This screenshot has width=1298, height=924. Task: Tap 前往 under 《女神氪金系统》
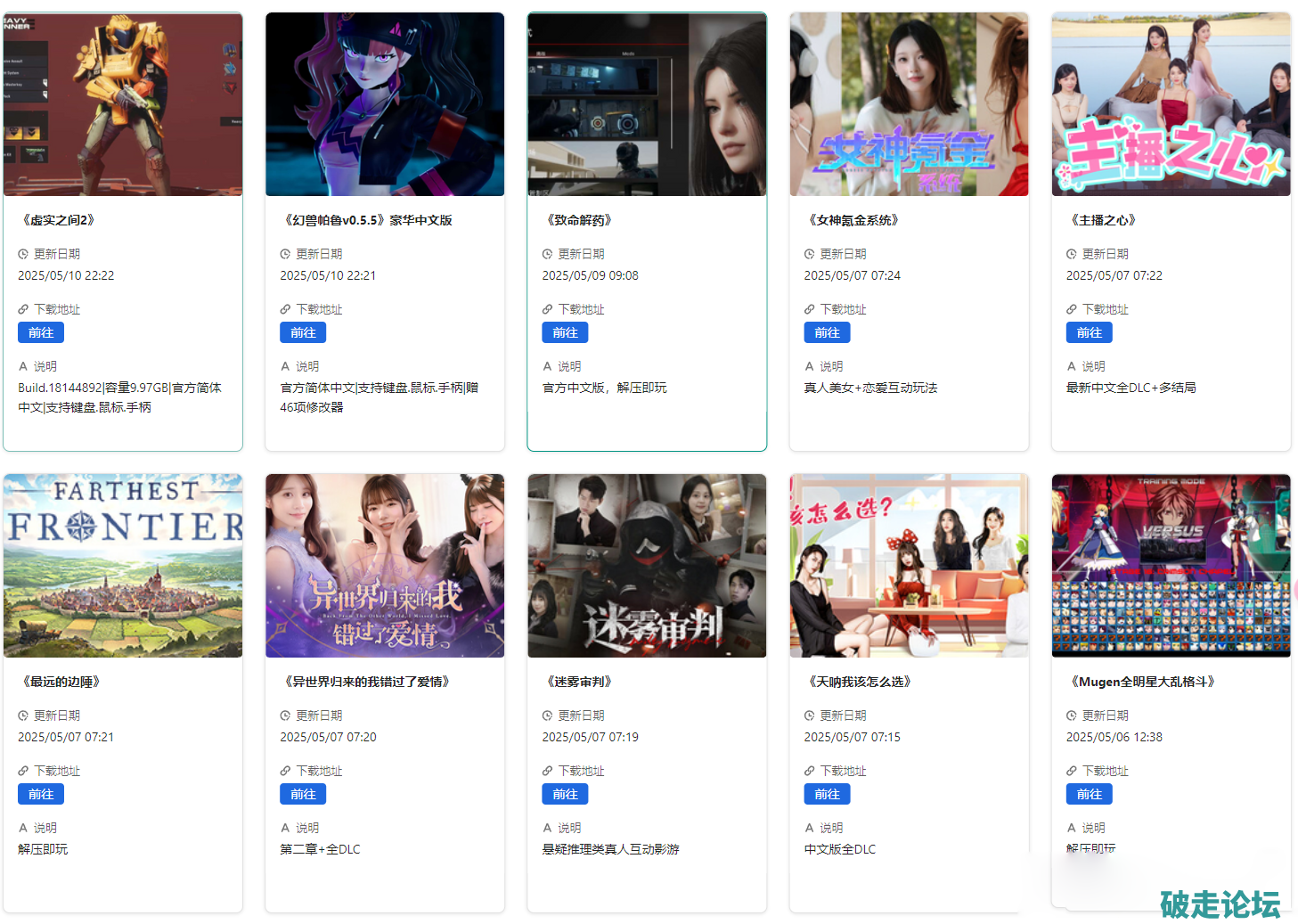point(827,332)
